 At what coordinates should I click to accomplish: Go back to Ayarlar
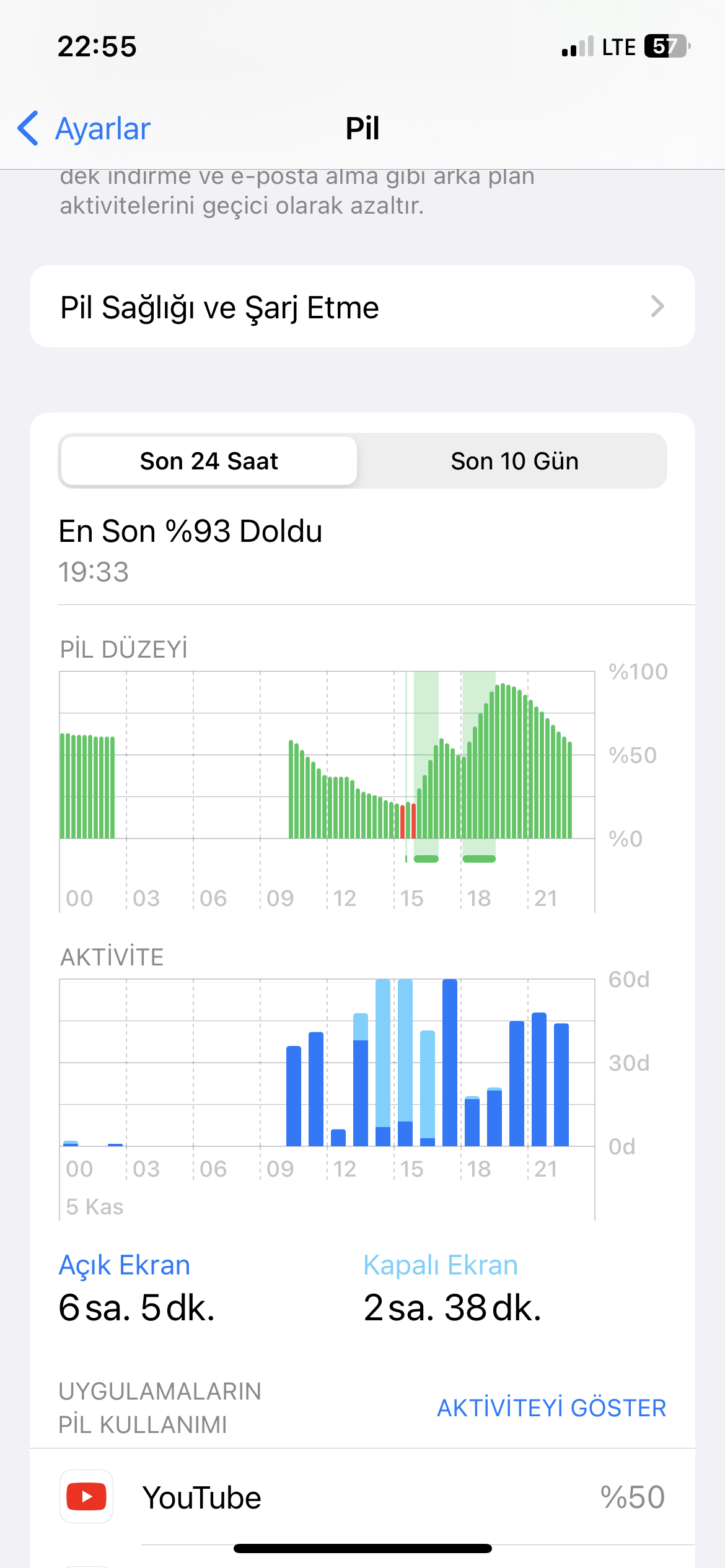point(84,128)
